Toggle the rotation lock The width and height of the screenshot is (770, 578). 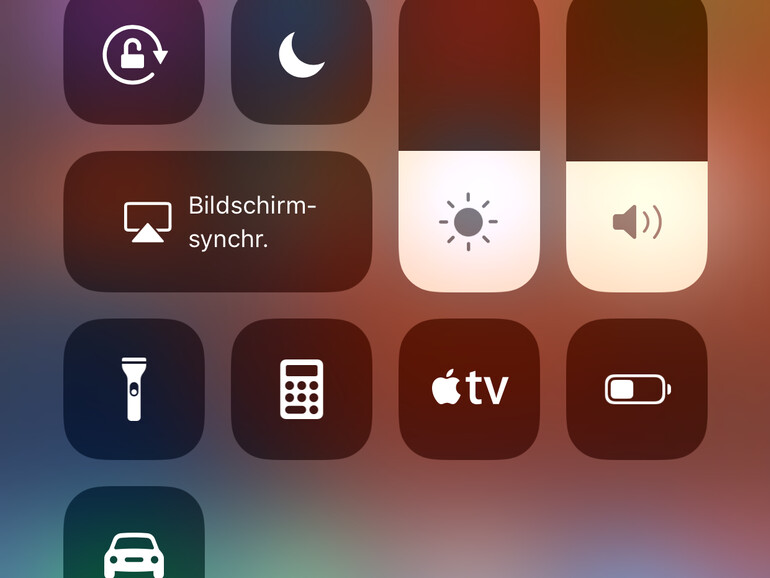134,55
